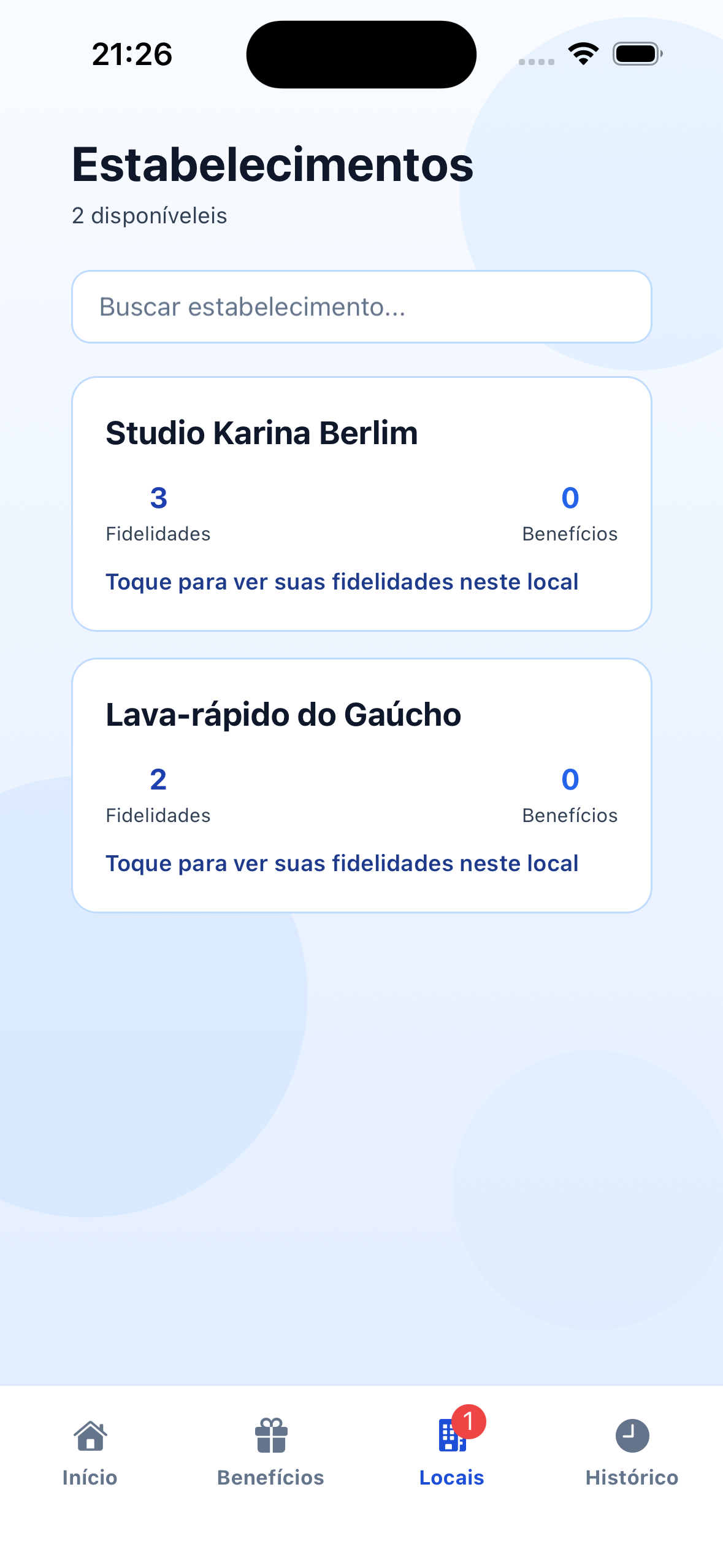Tap the search field Buscar estabelecimento
The width and height of the screenshot is (723, 1568).
tap(362, 306)
